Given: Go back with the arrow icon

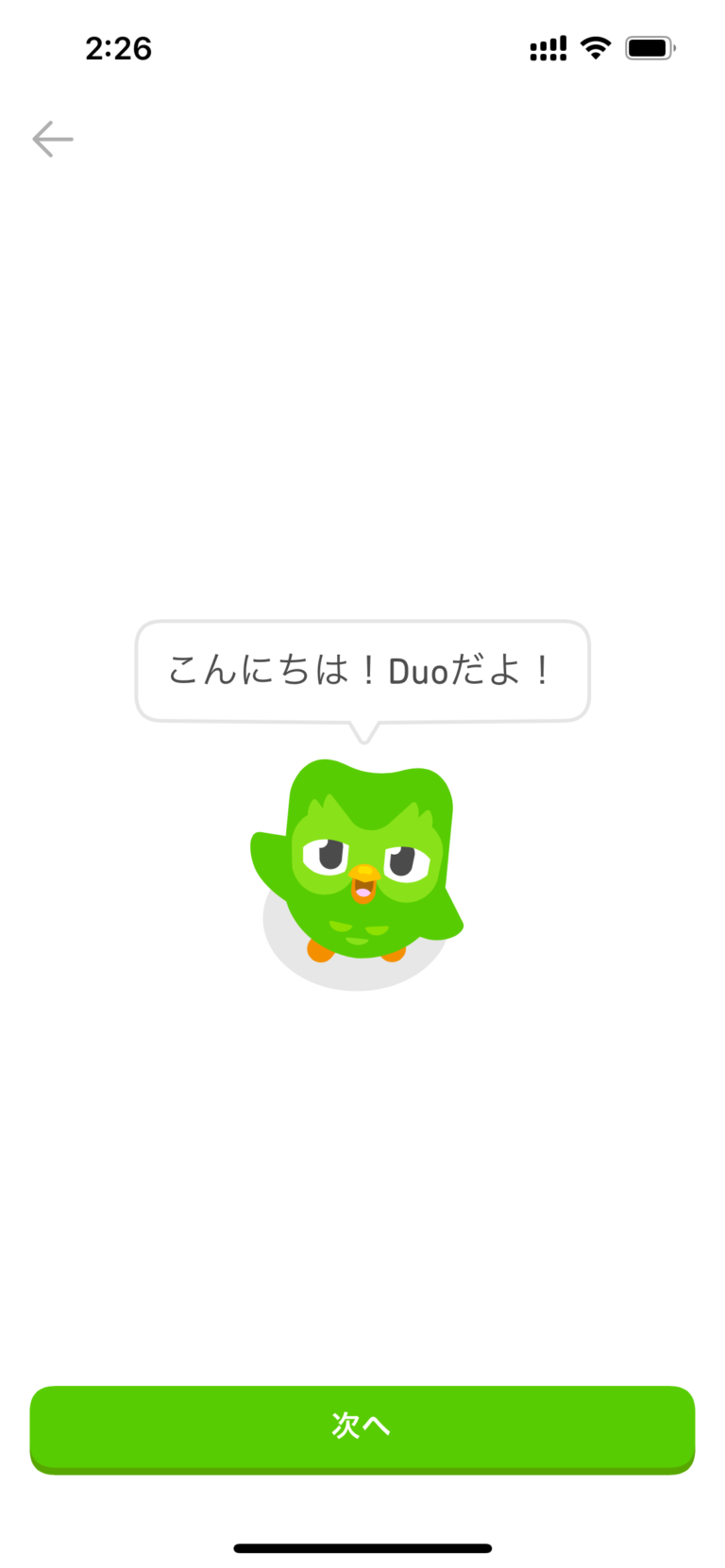Looking at the screenshot, I should tap(53, 139).
